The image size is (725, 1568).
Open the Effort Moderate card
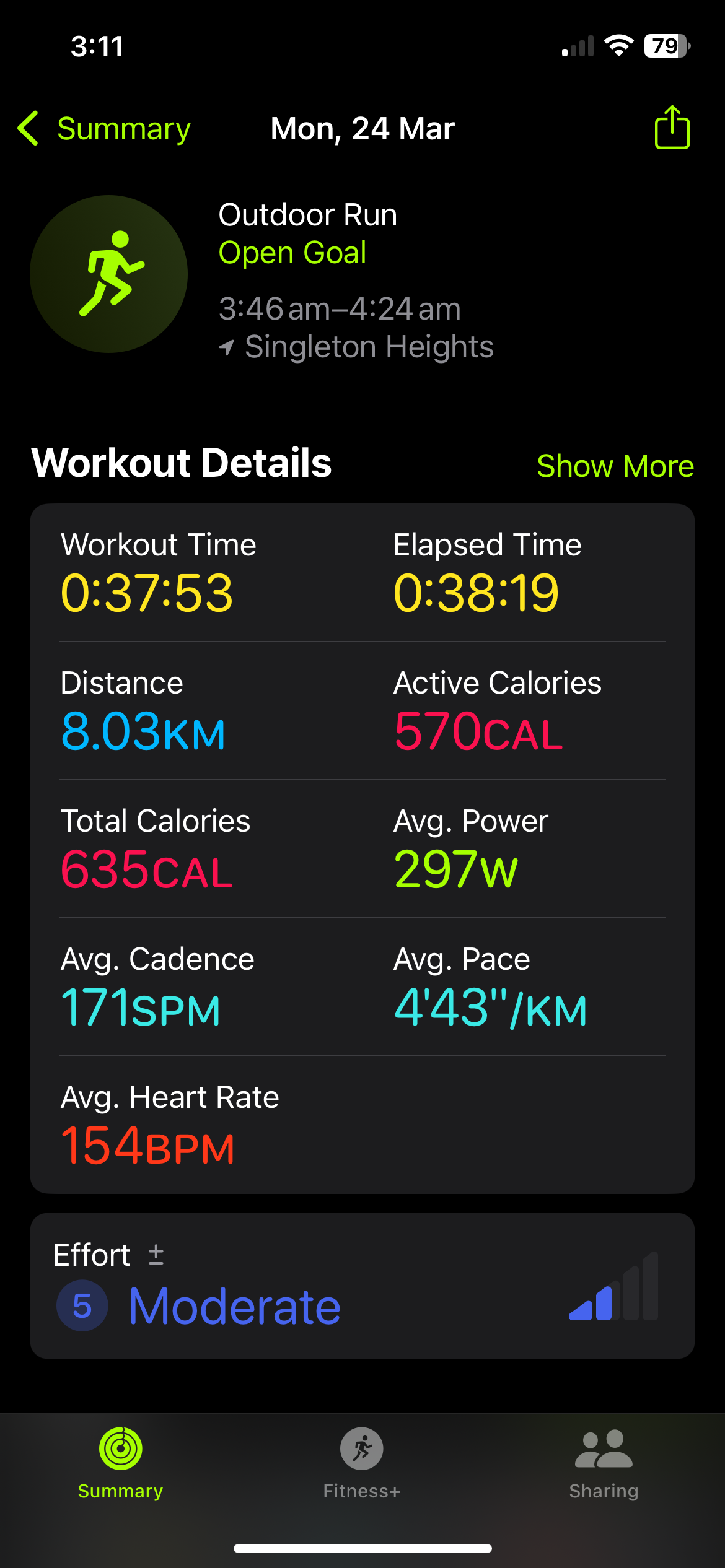(362, 1286)
